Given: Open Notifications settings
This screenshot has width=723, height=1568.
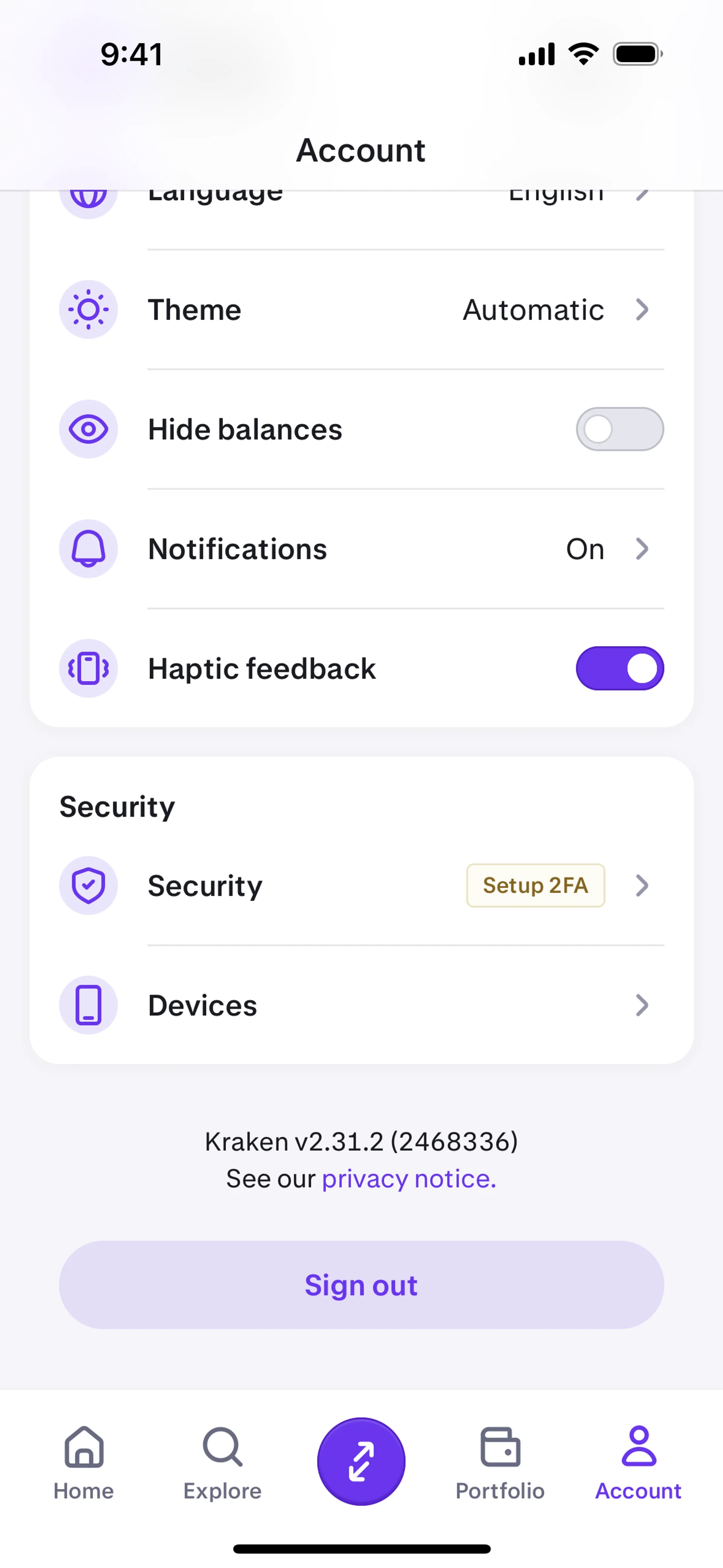Looking at the screenshot, I should 361,549.
